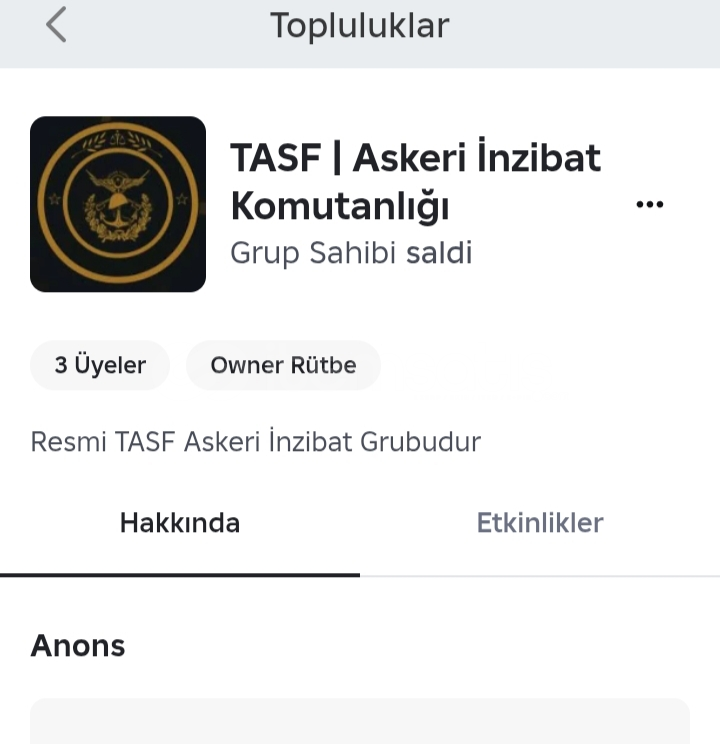Tap the Owner Rütbe chip

tap(283, 365)
